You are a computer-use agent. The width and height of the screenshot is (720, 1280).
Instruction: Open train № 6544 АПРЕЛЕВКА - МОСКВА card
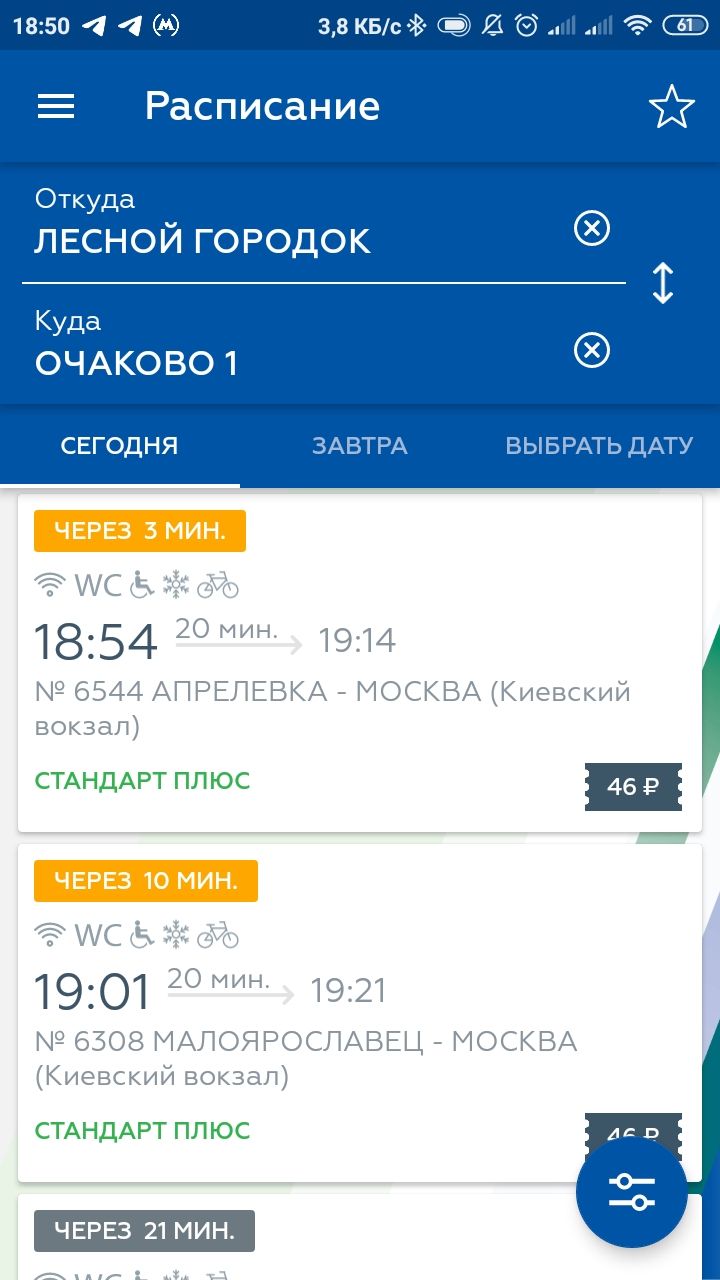360,663
